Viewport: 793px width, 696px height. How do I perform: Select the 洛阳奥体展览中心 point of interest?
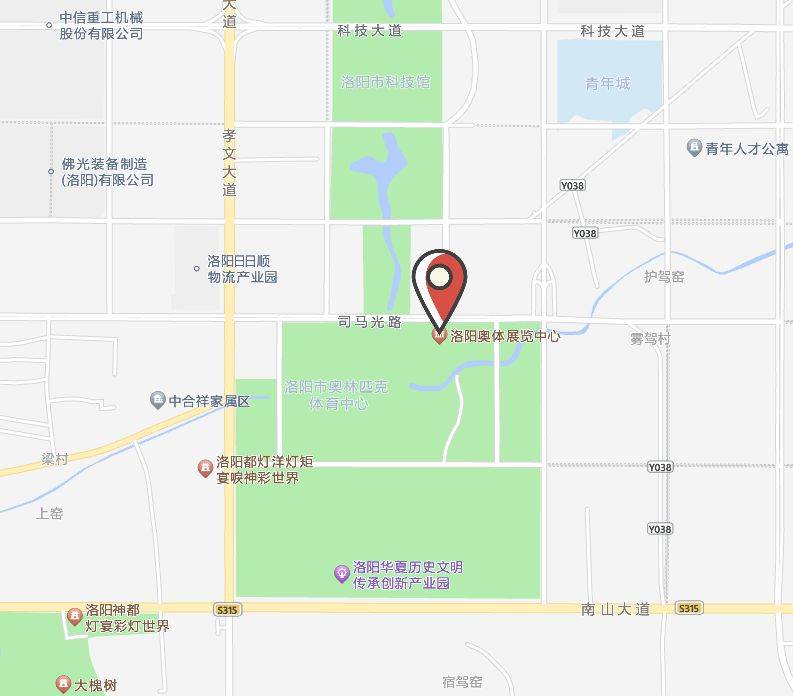point(438,337)
